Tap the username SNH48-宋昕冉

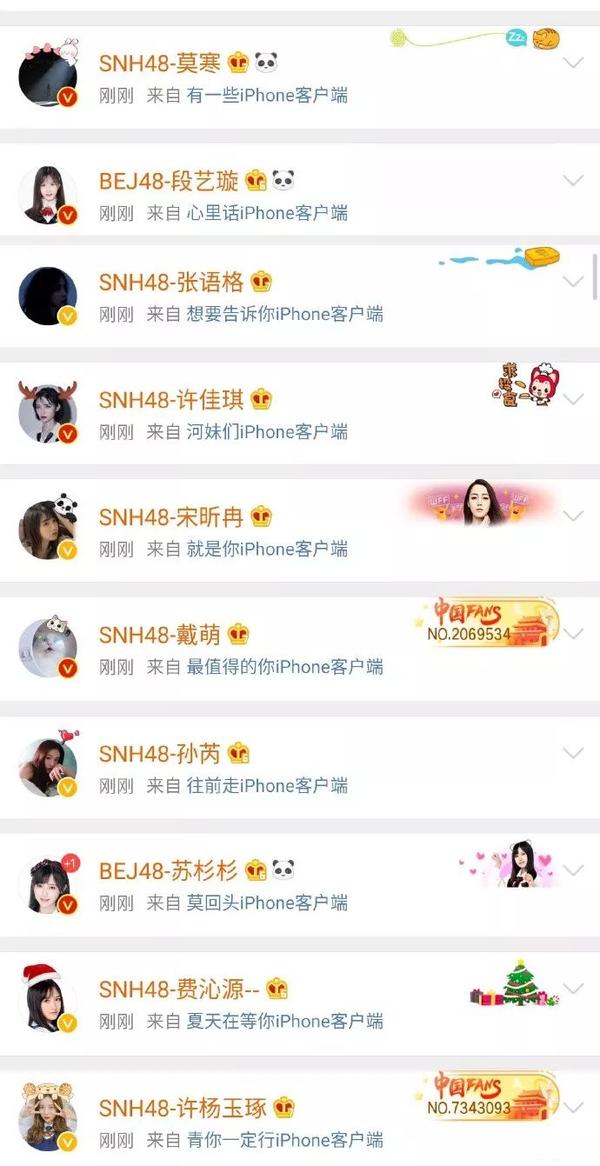(172, 517)
